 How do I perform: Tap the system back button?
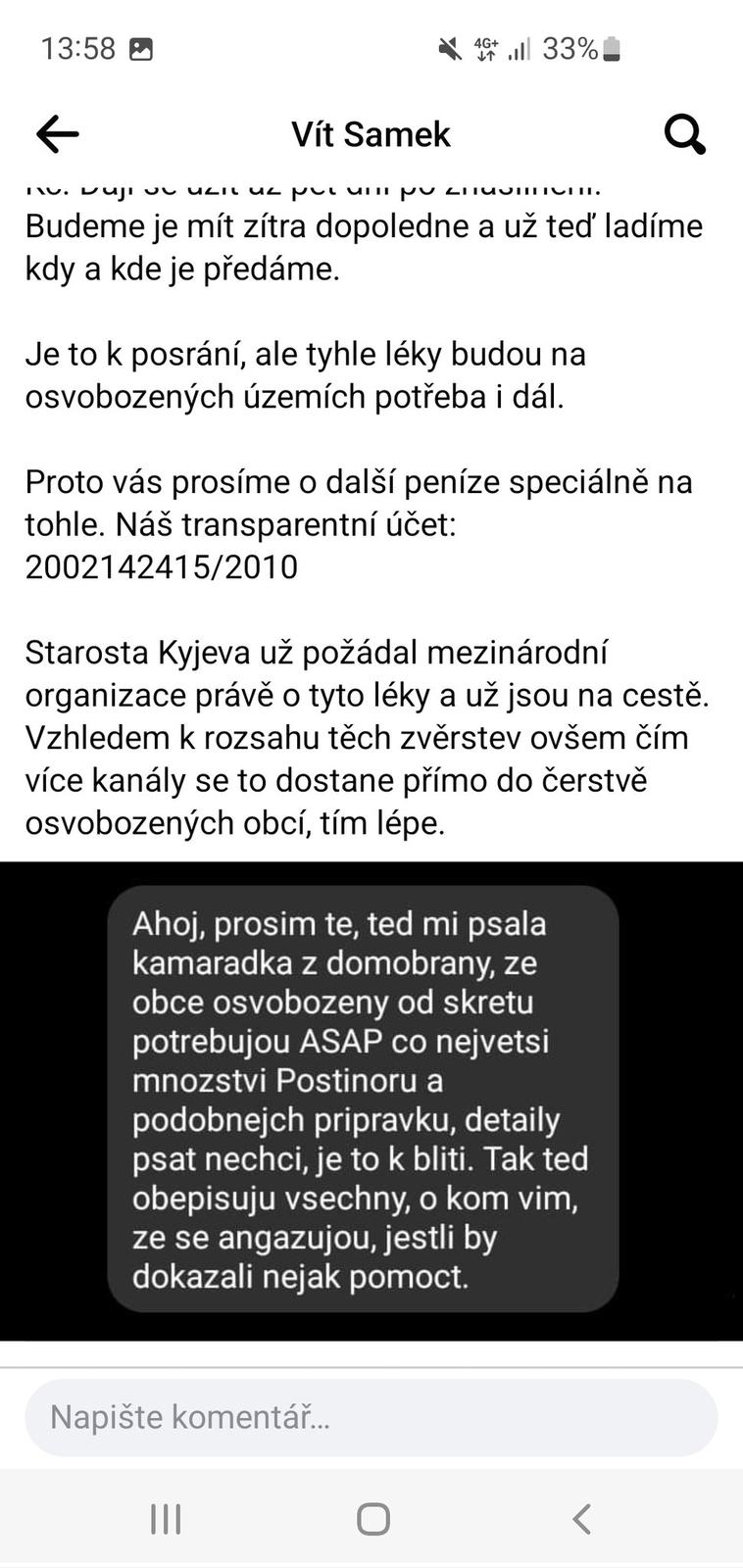coord(581,1519)
